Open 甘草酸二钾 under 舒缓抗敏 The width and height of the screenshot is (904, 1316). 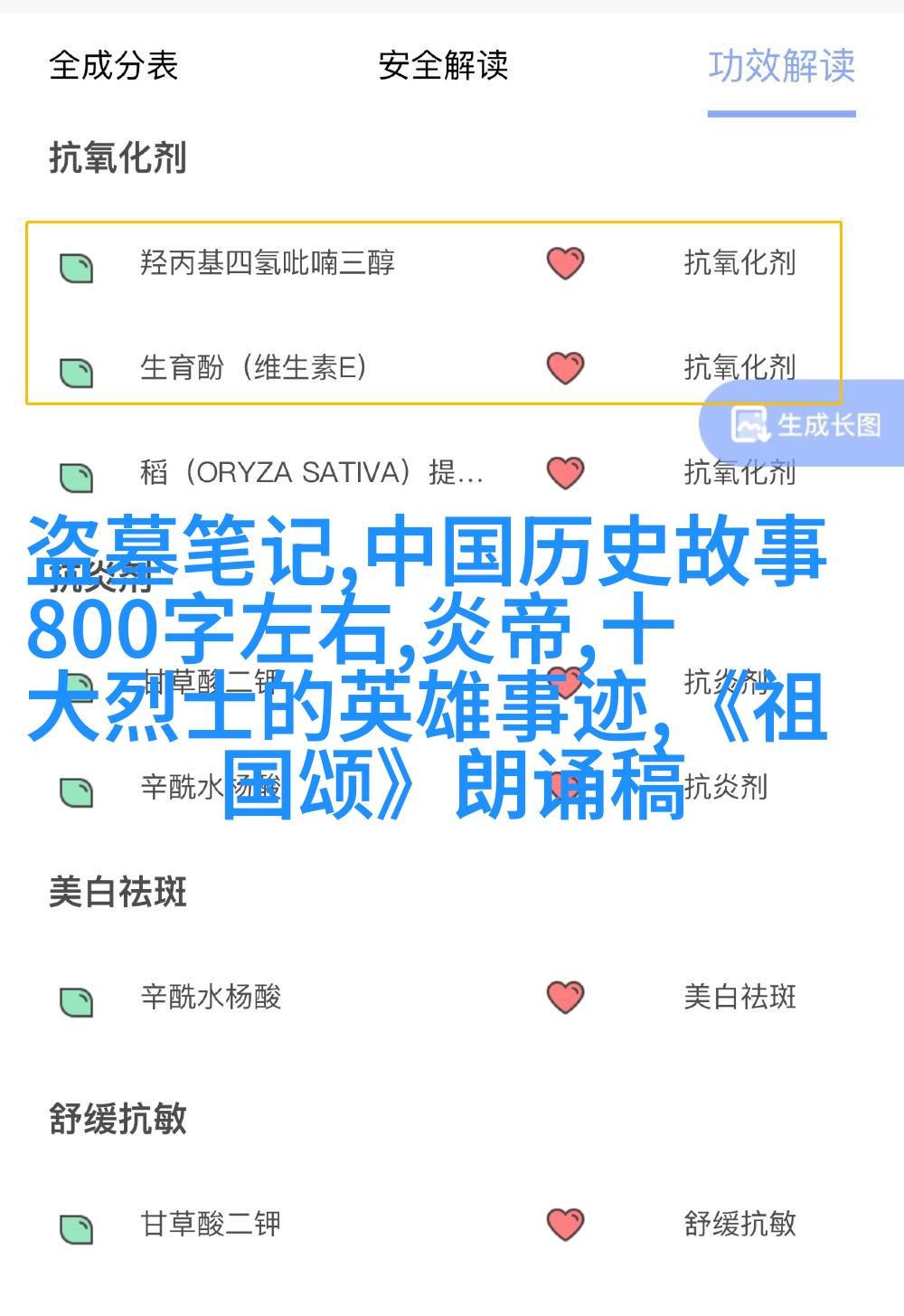(x=211, y=1224)
